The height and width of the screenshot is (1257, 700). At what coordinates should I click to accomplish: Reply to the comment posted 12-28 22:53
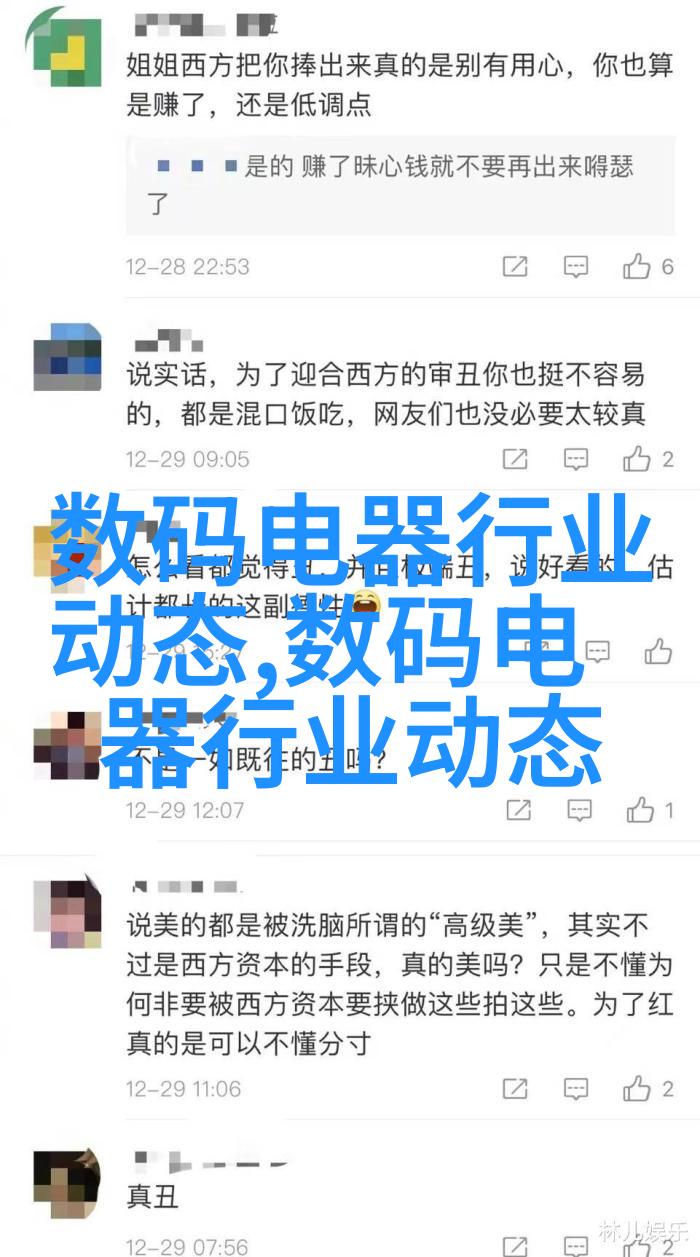(576, 266)
